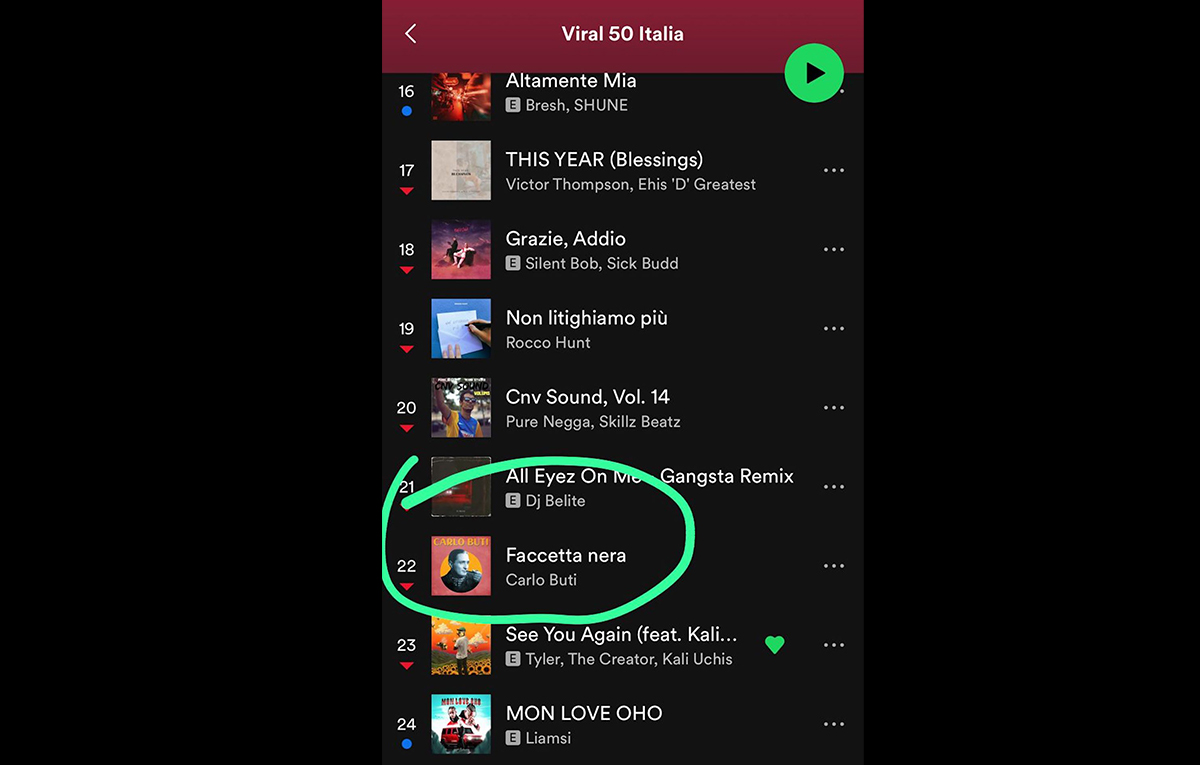The width and height of the screenshot is (1200, 765).
Task: Open options for Non litighiamo più
Action: [x=833, y=328]
